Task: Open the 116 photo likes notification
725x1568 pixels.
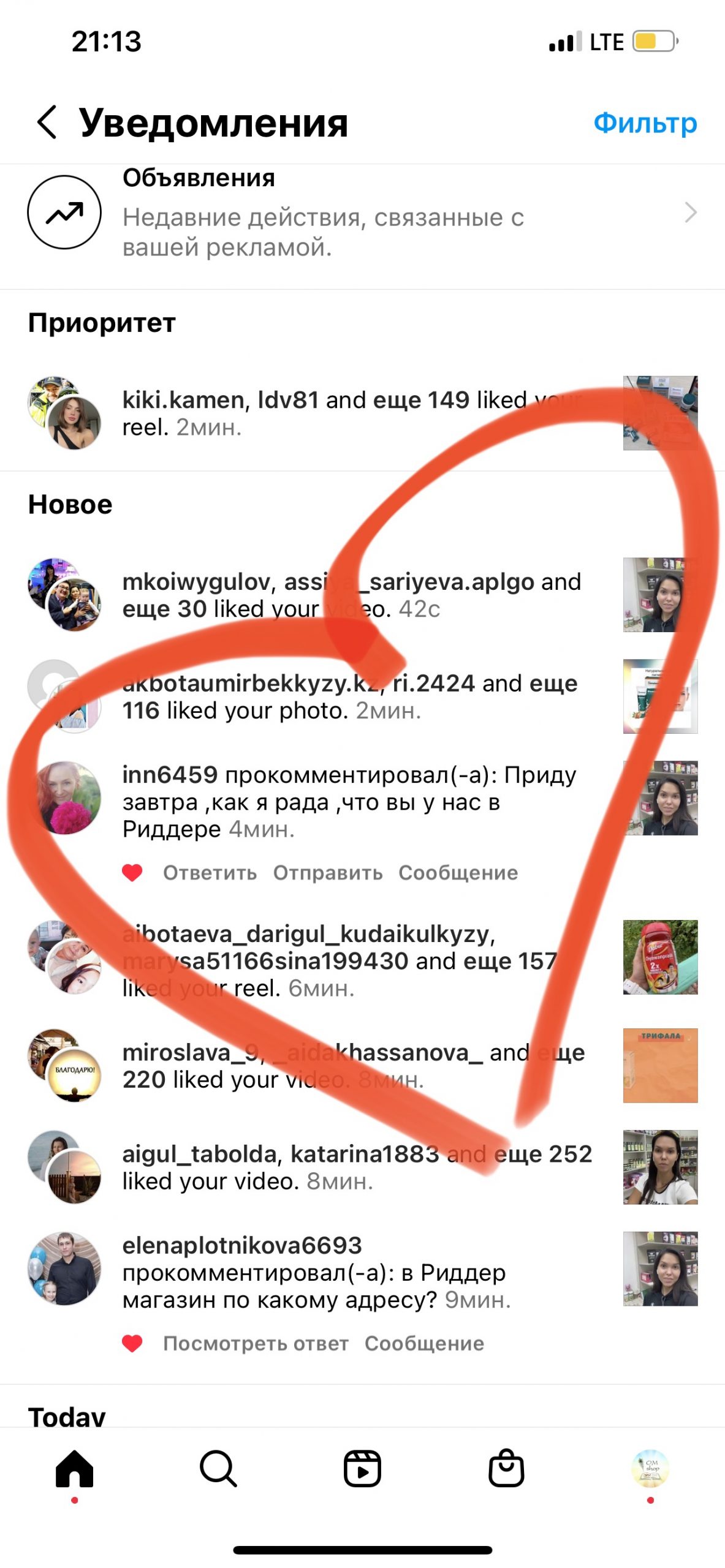Action: click(362, 696)
